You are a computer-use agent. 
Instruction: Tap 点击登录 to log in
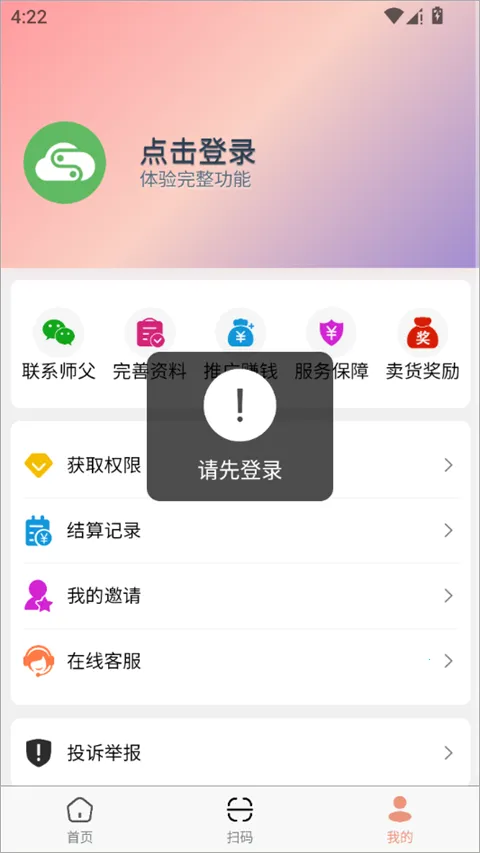198,152
